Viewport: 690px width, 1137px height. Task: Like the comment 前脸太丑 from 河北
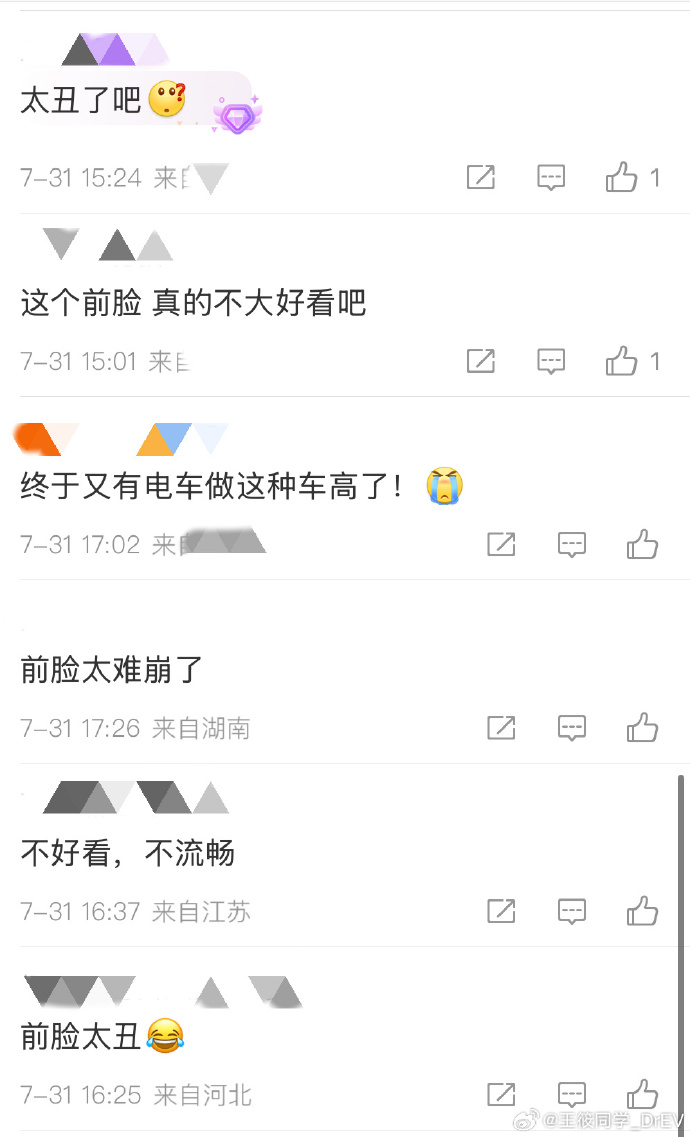[642, 1094]
